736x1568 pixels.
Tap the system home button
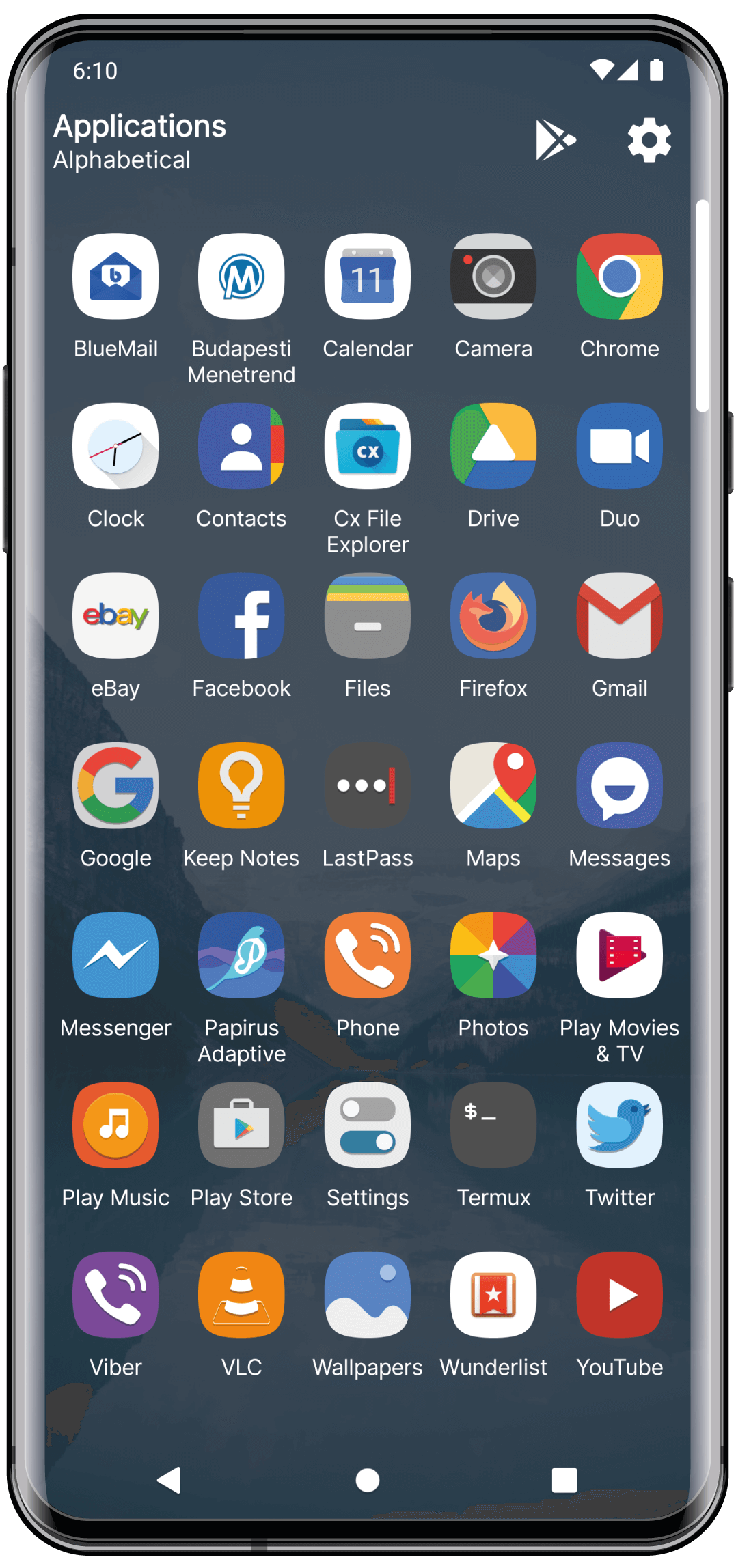(368, 1481)
